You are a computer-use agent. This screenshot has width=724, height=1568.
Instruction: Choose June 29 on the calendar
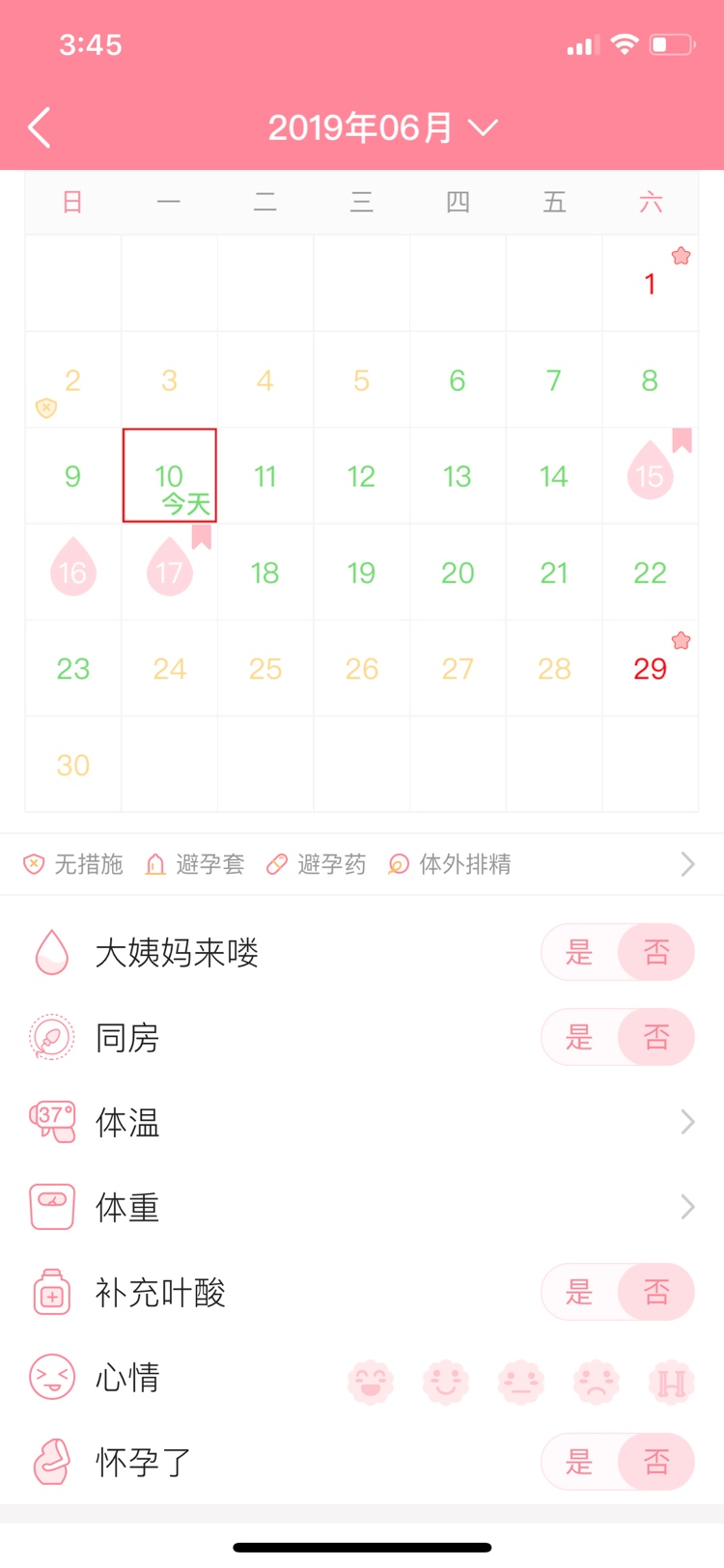650,668
